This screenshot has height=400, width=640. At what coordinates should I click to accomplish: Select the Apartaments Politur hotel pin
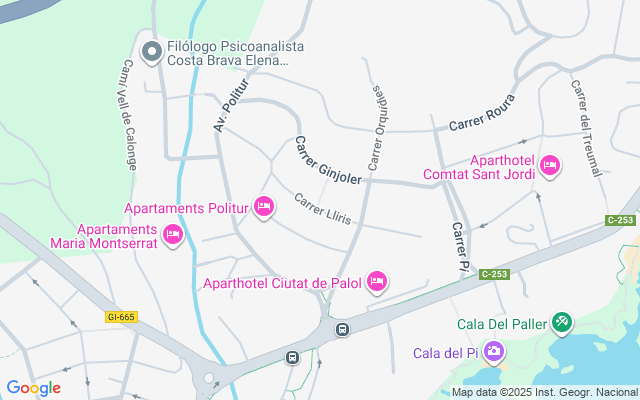264,207
